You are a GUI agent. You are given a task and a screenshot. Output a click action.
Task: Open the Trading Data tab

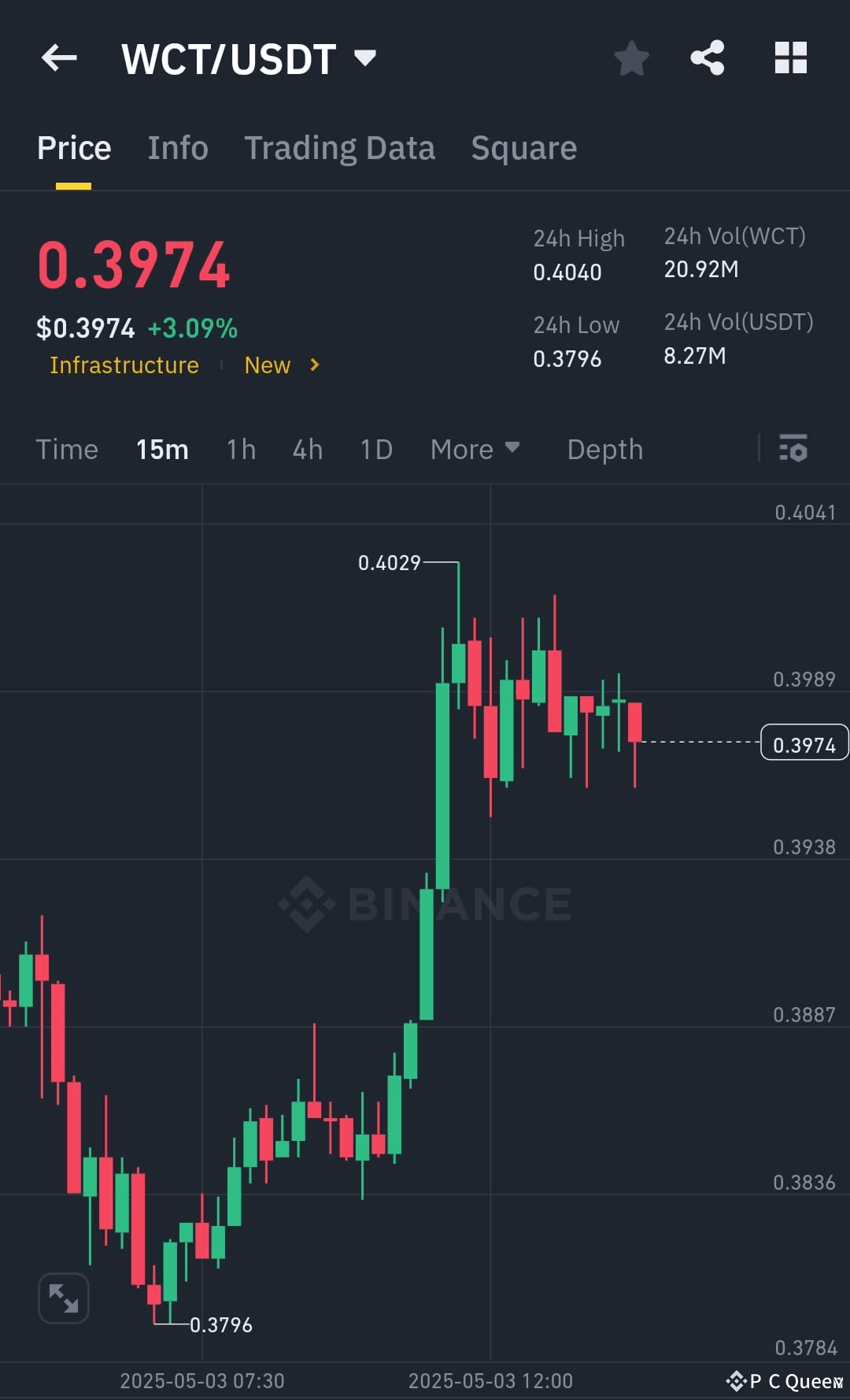340,147
